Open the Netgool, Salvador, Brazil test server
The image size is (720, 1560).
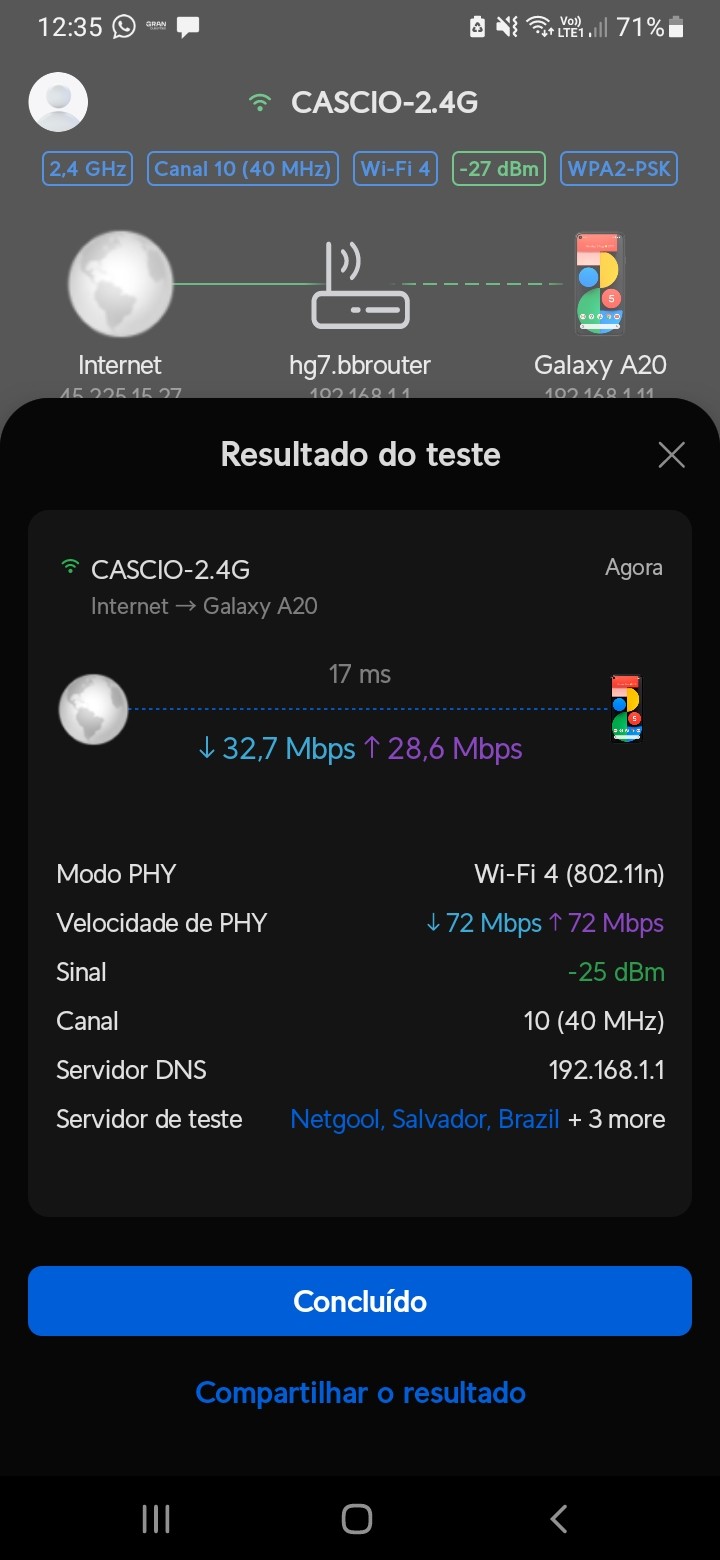424,1119
